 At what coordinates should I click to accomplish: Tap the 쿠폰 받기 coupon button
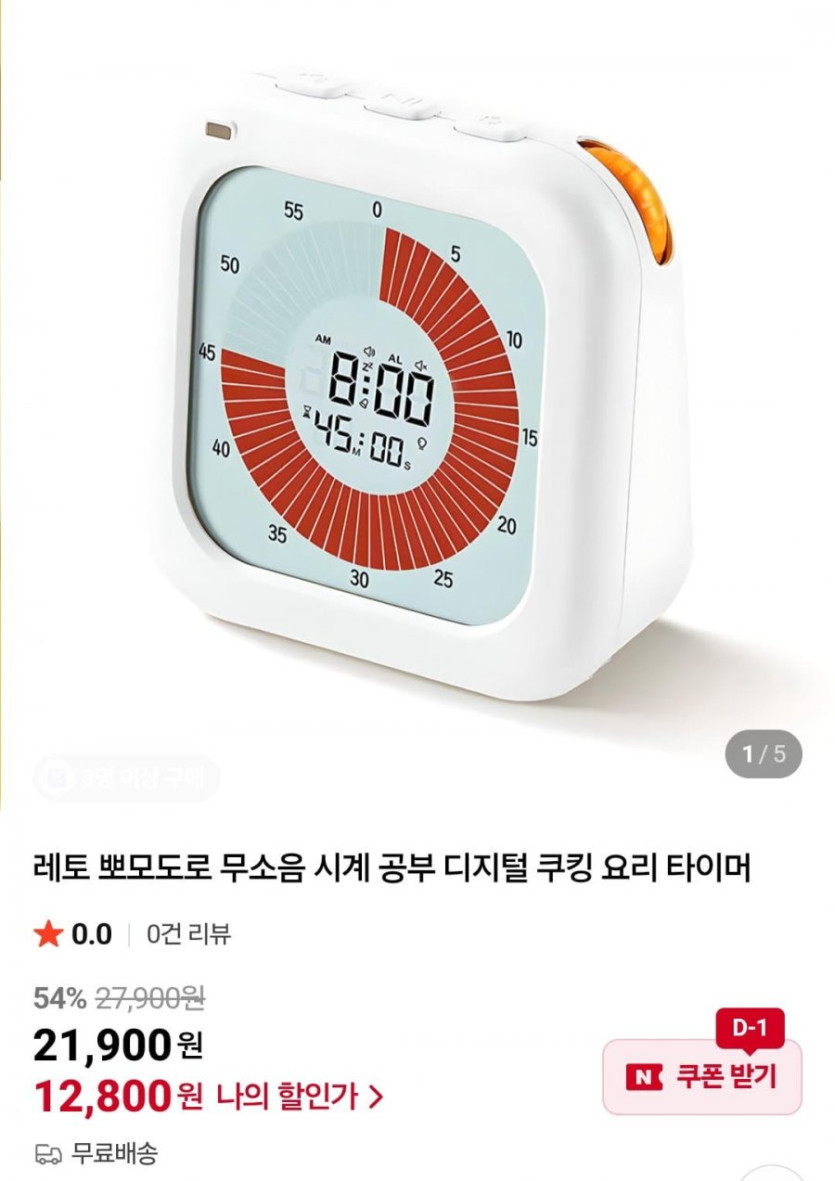point(702,1076)
